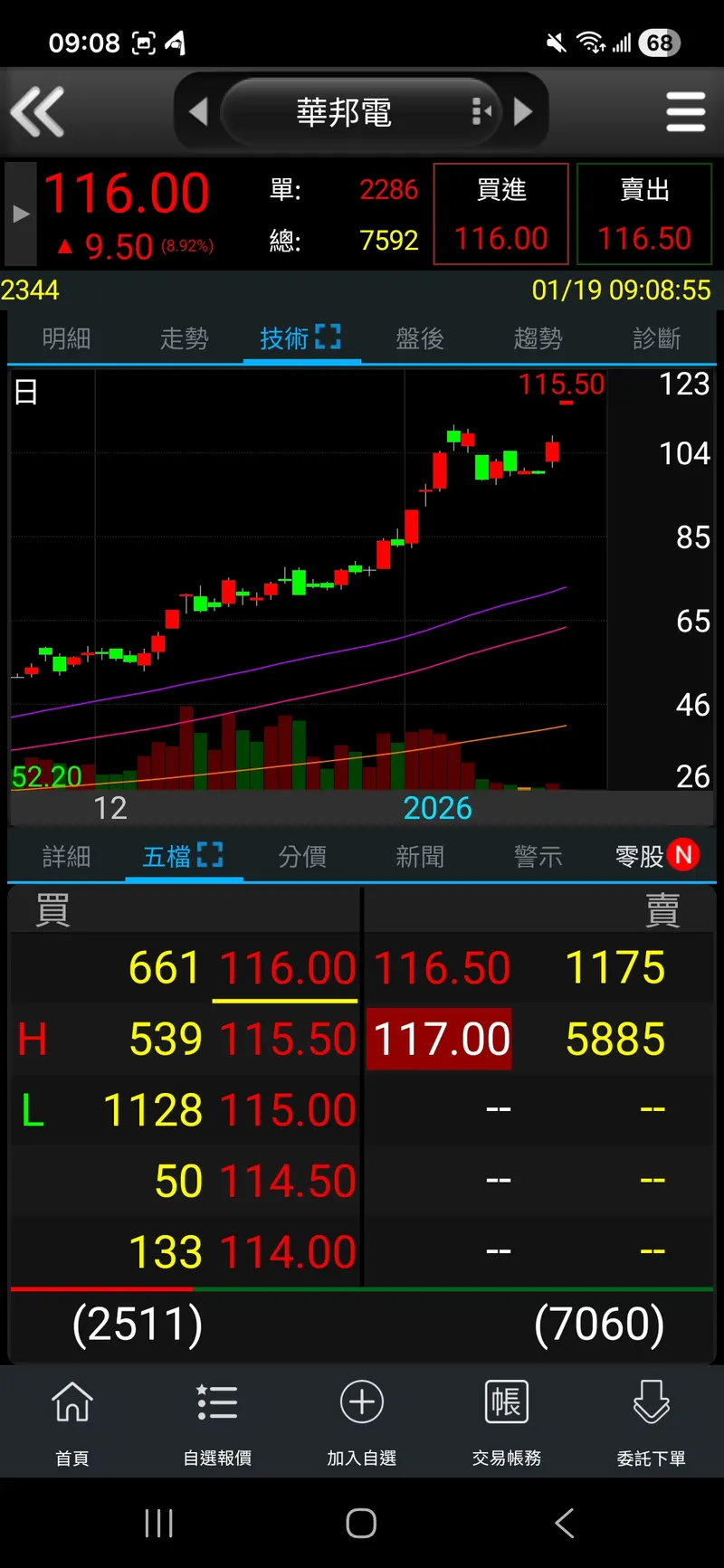Image resolution: width=724 pixels, height=1568 pixels.
Task: Open 自選報價 list
Action: [x=217, y=1421]
